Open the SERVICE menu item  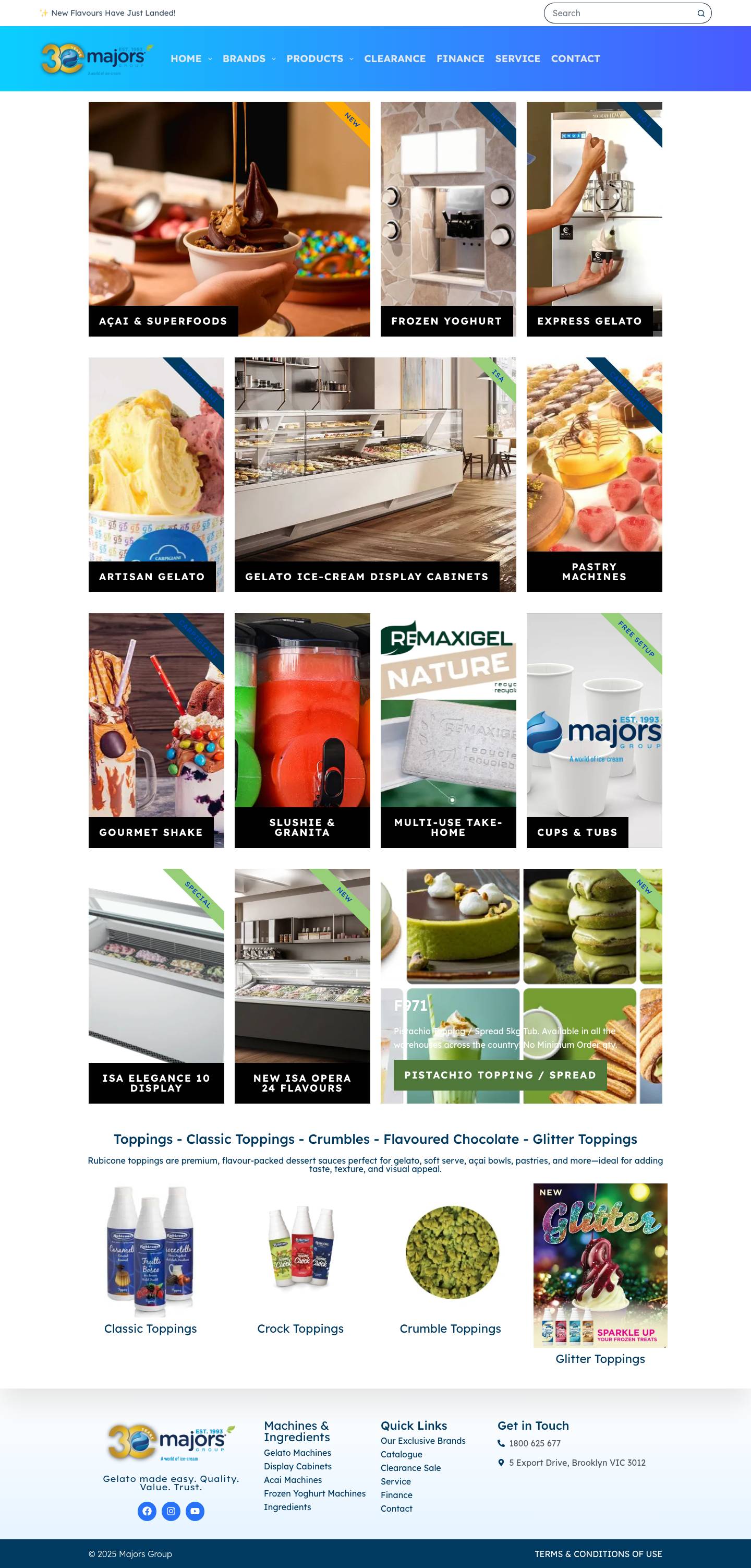[x=517, y=58]
